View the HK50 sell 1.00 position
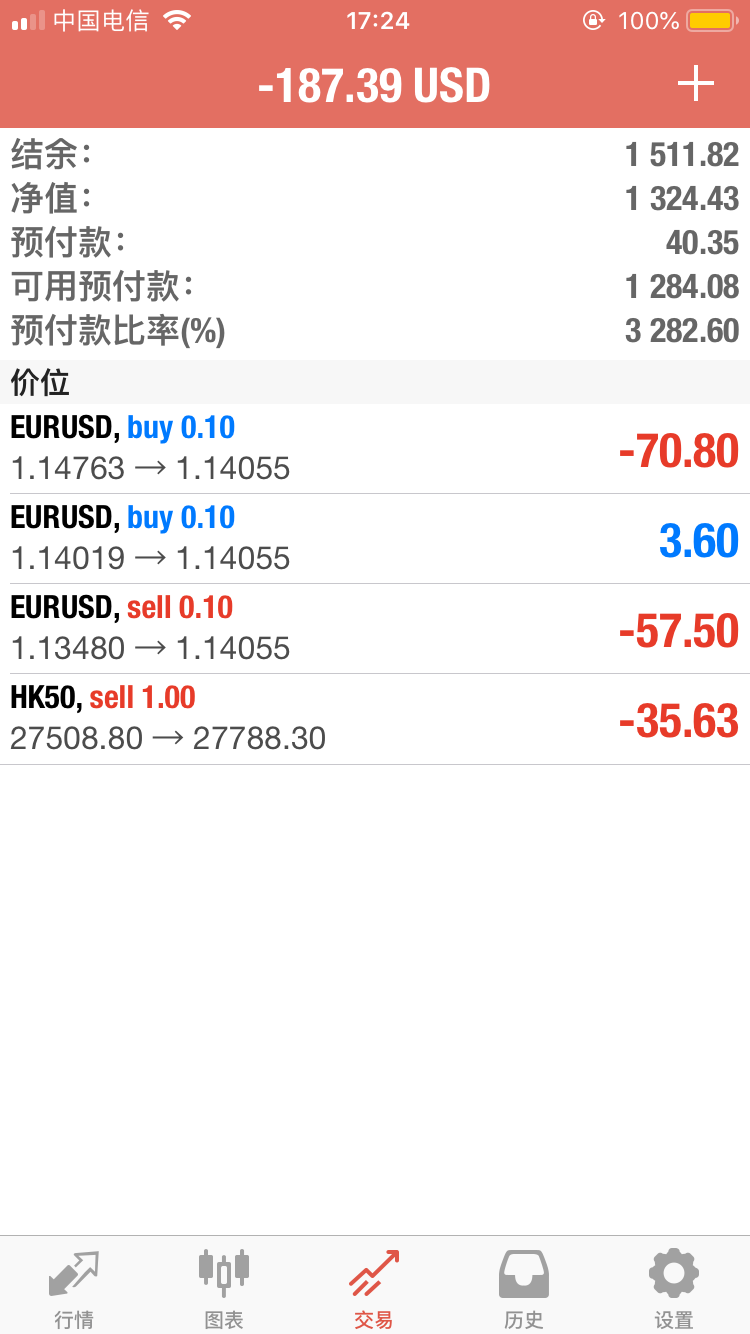 375,720
